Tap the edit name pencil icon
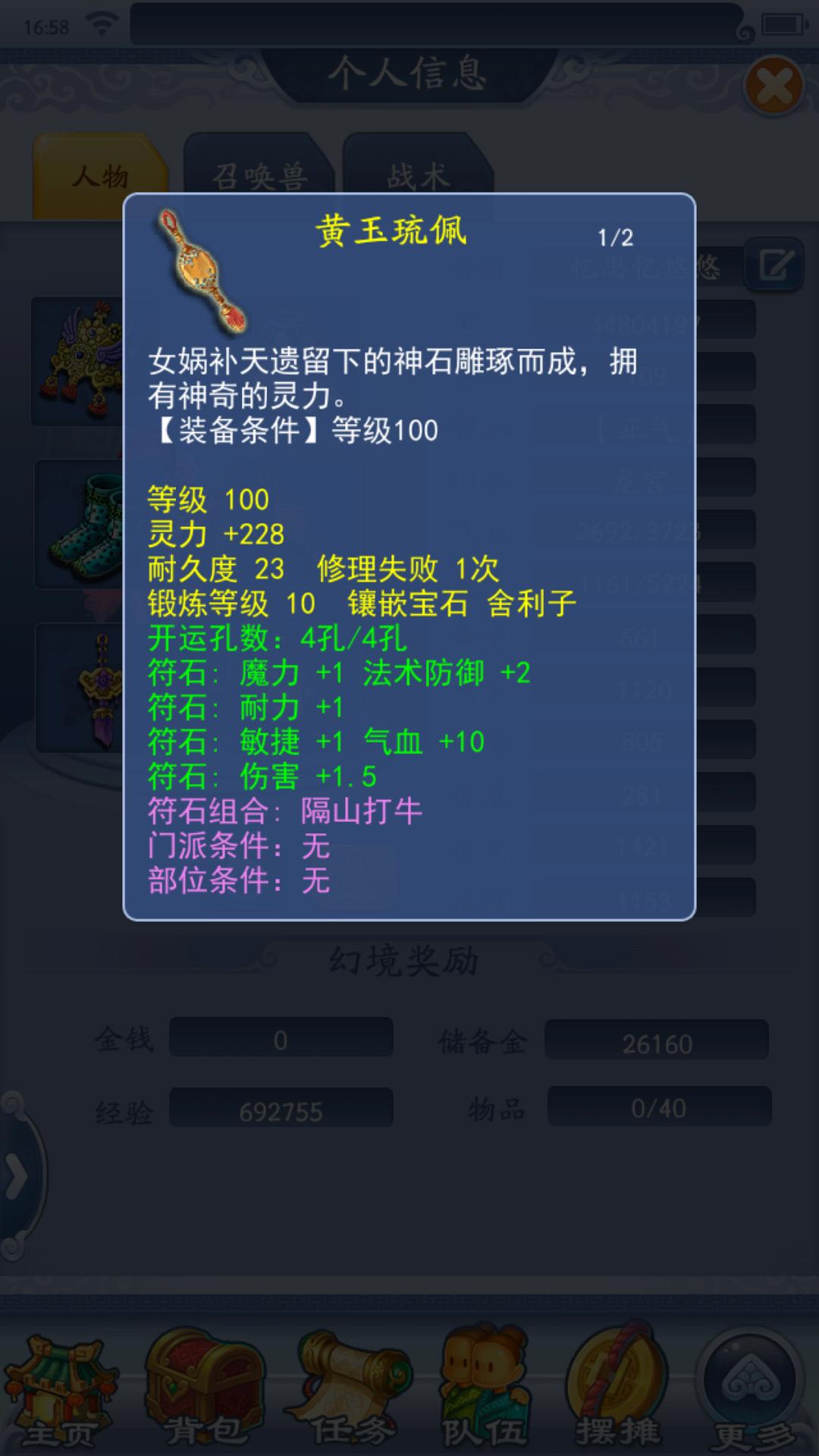The height and width of the screenshot is (1456, 819). coord(774,265)
